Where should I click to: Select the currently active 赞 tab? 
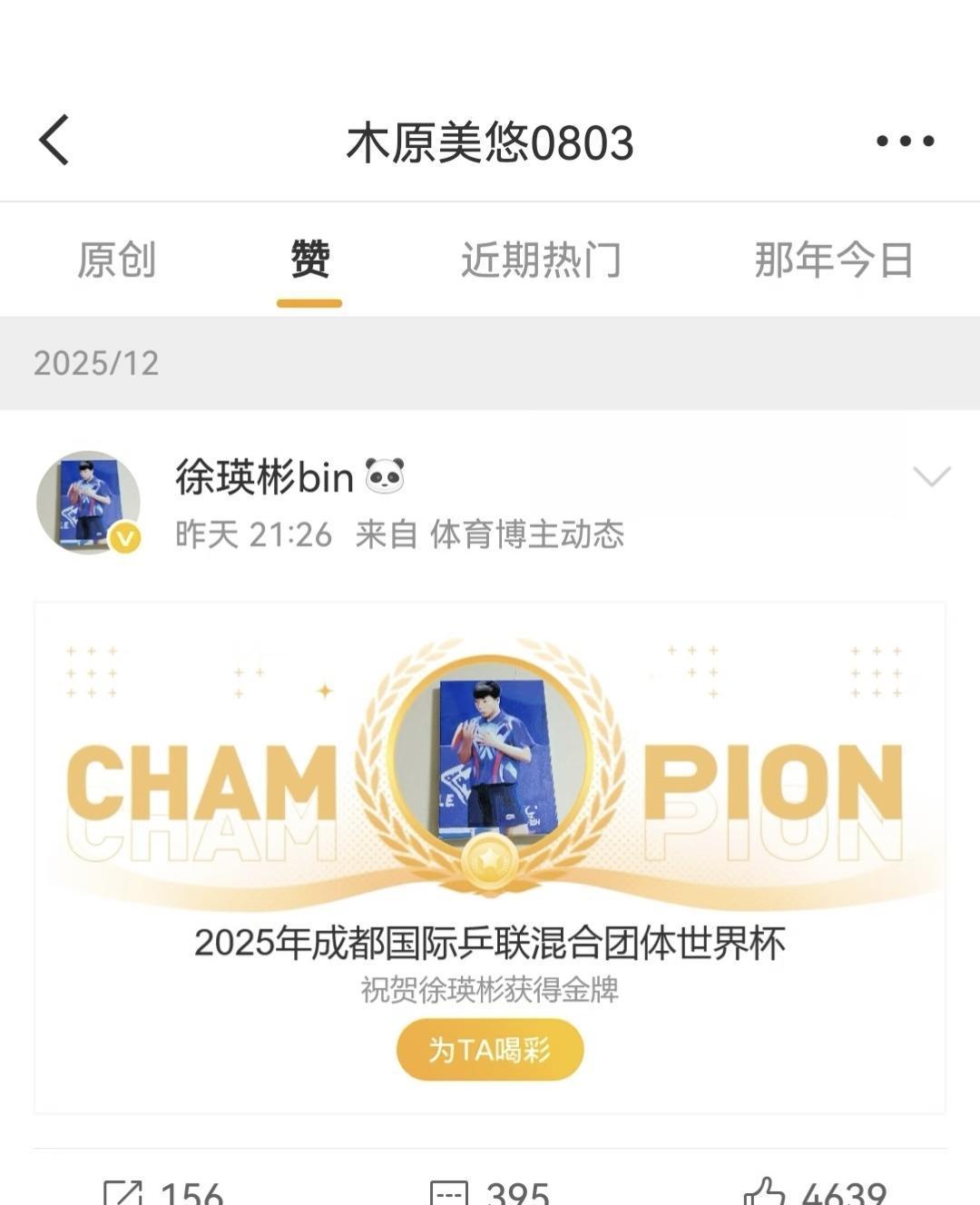pyautogui.click(x=308, y=259)
